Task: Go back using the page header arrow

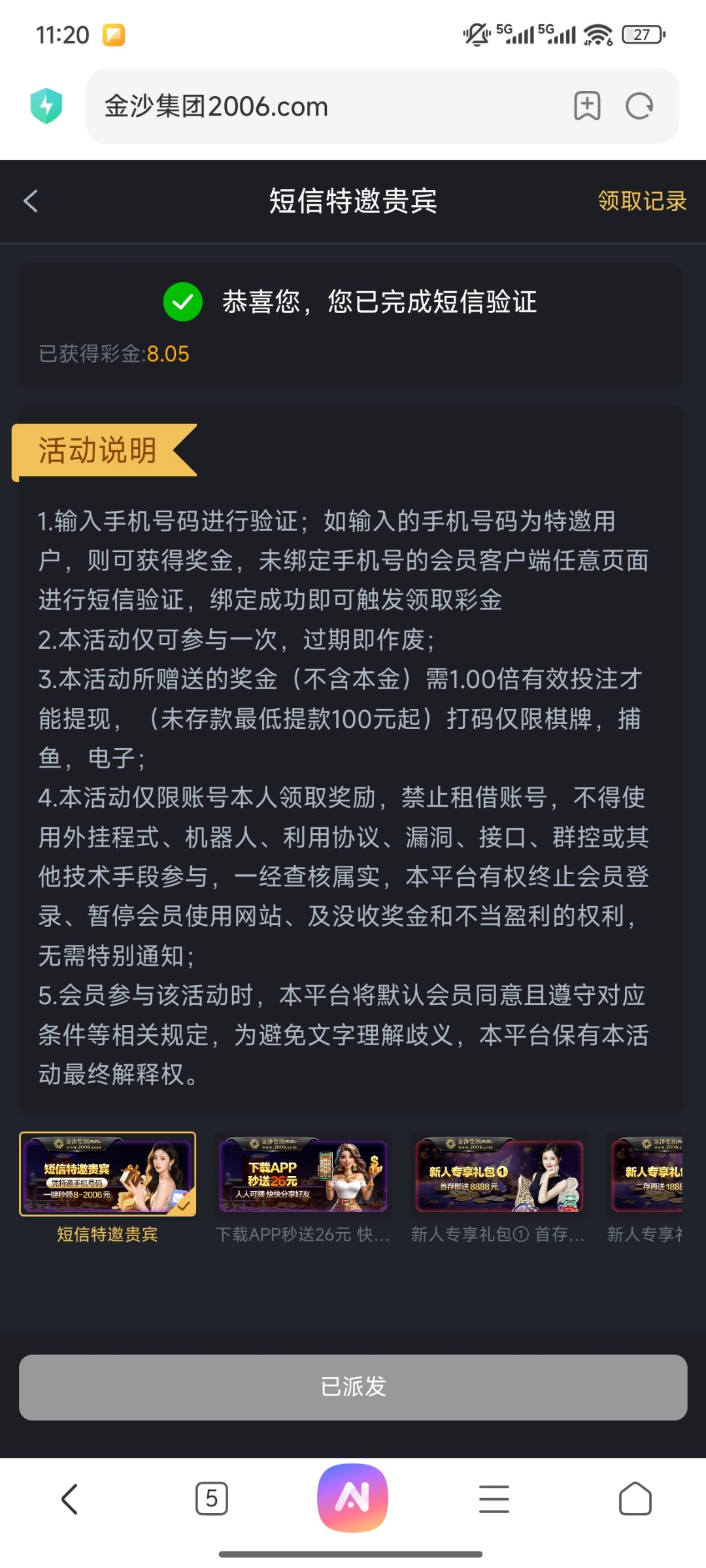Action: pyautogui.click(x=31, y=201)
